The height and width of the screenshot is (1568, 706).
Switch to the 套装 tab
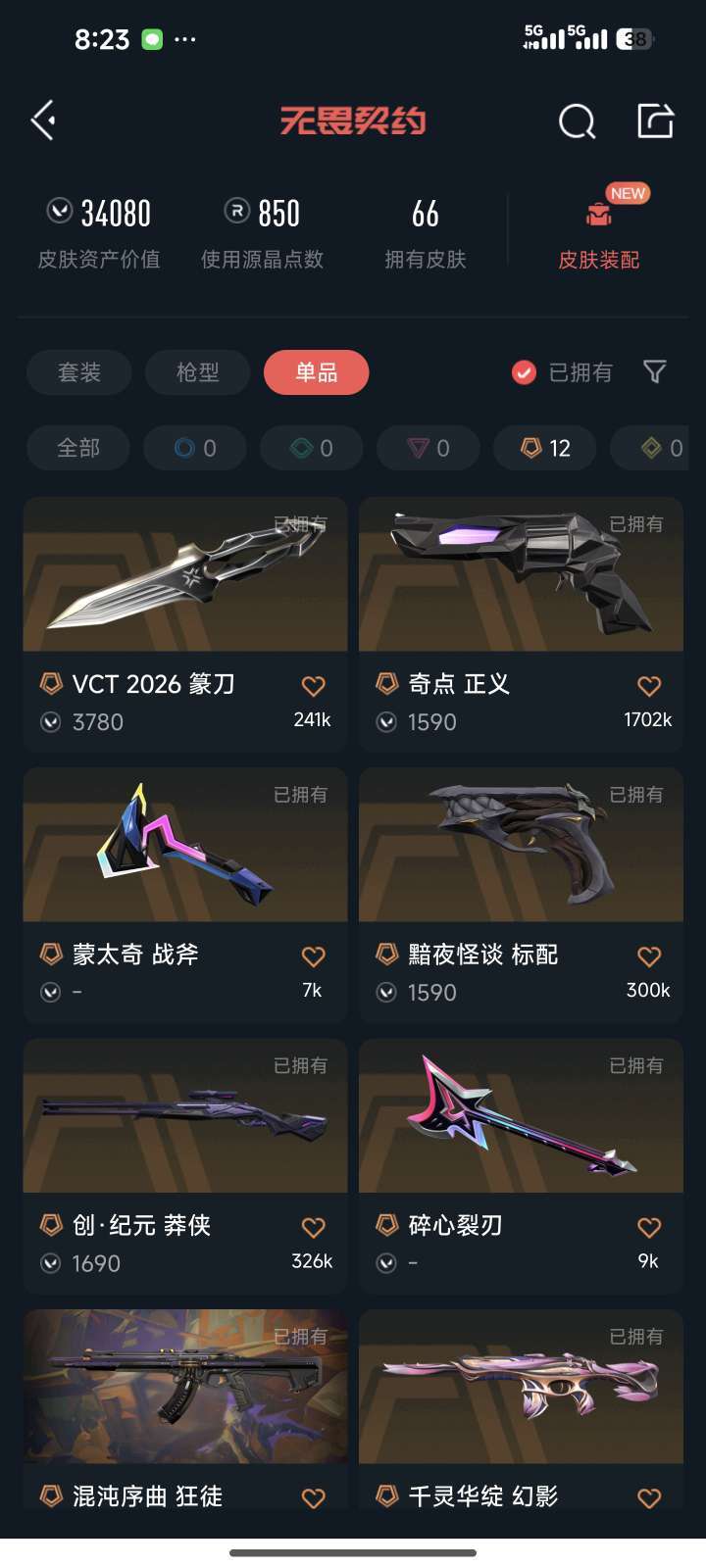tap(78, 372)
